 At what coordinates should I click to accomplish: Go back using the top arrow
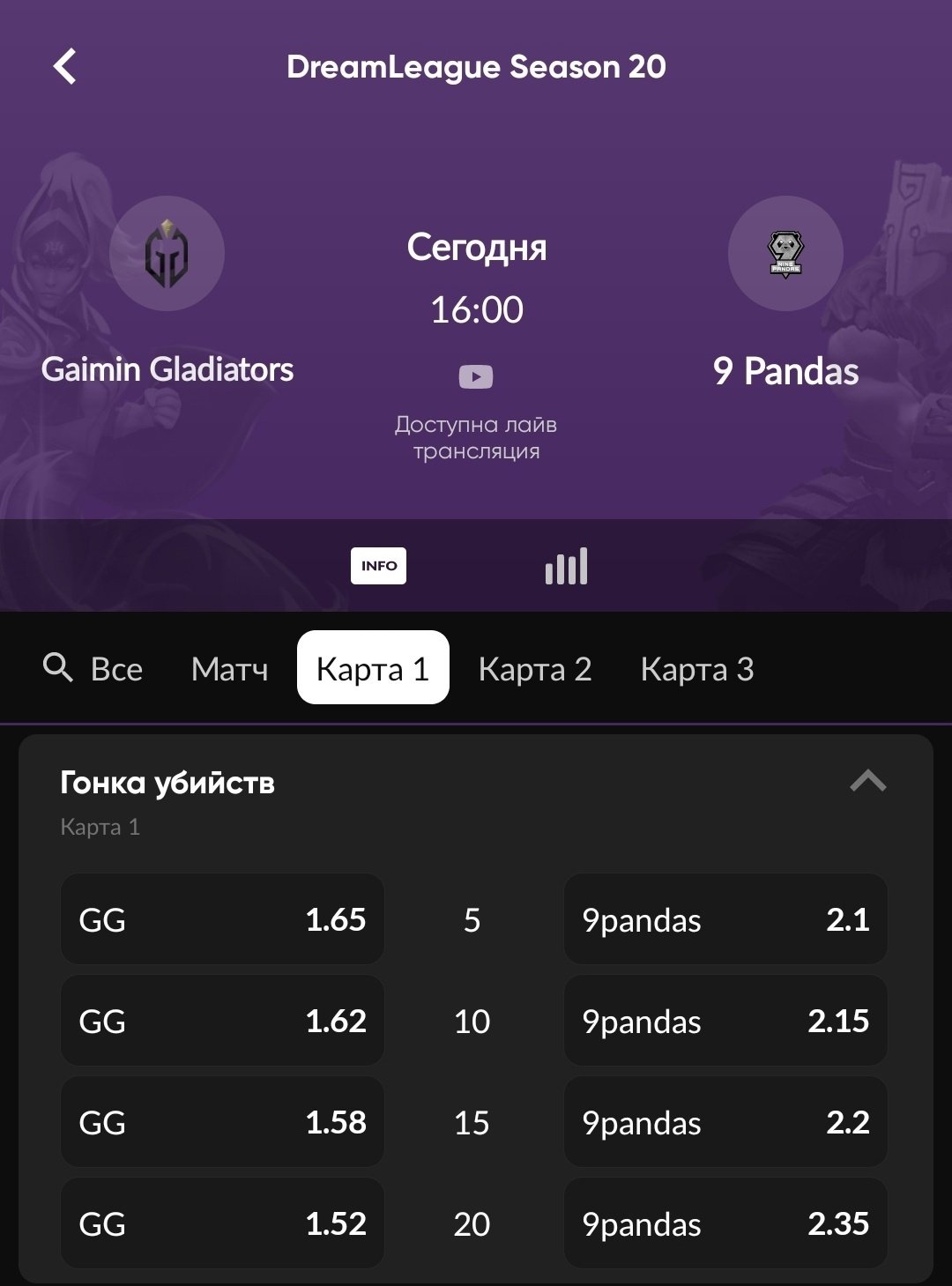[x=65, y=66]
